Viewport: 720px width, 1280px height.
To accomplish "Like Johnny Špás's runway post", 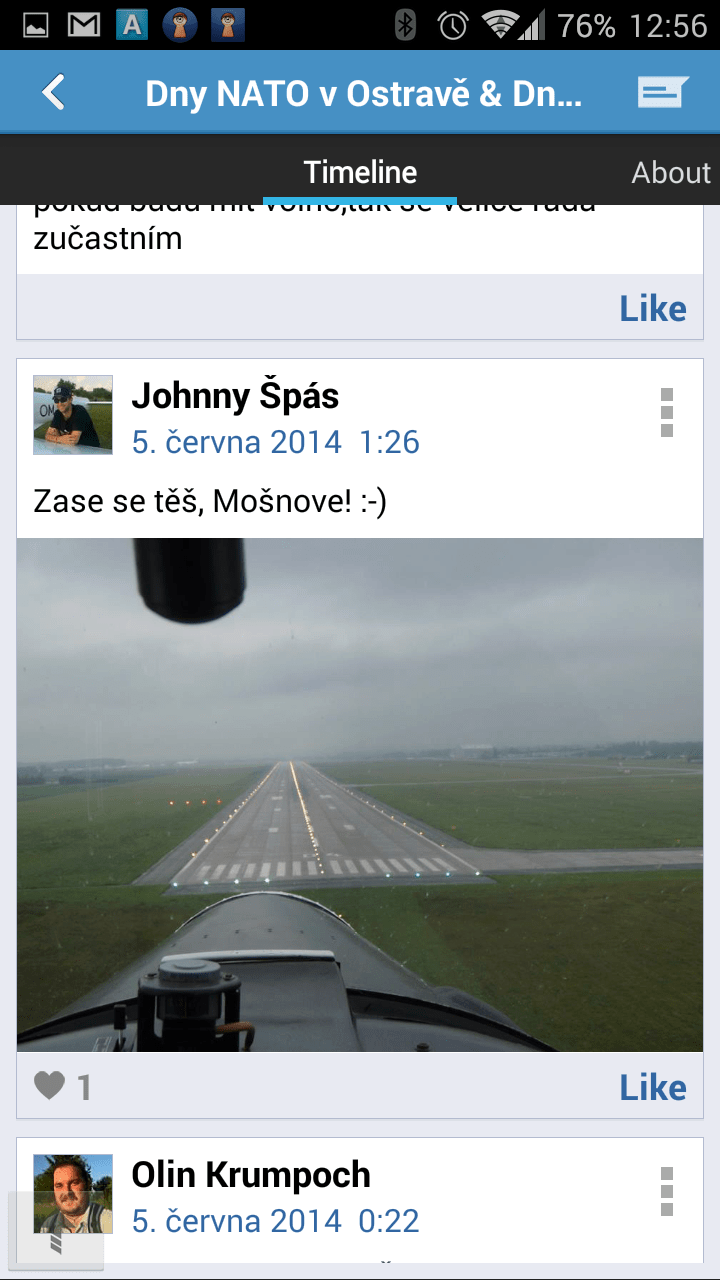I will click(x=653, y=1087).
